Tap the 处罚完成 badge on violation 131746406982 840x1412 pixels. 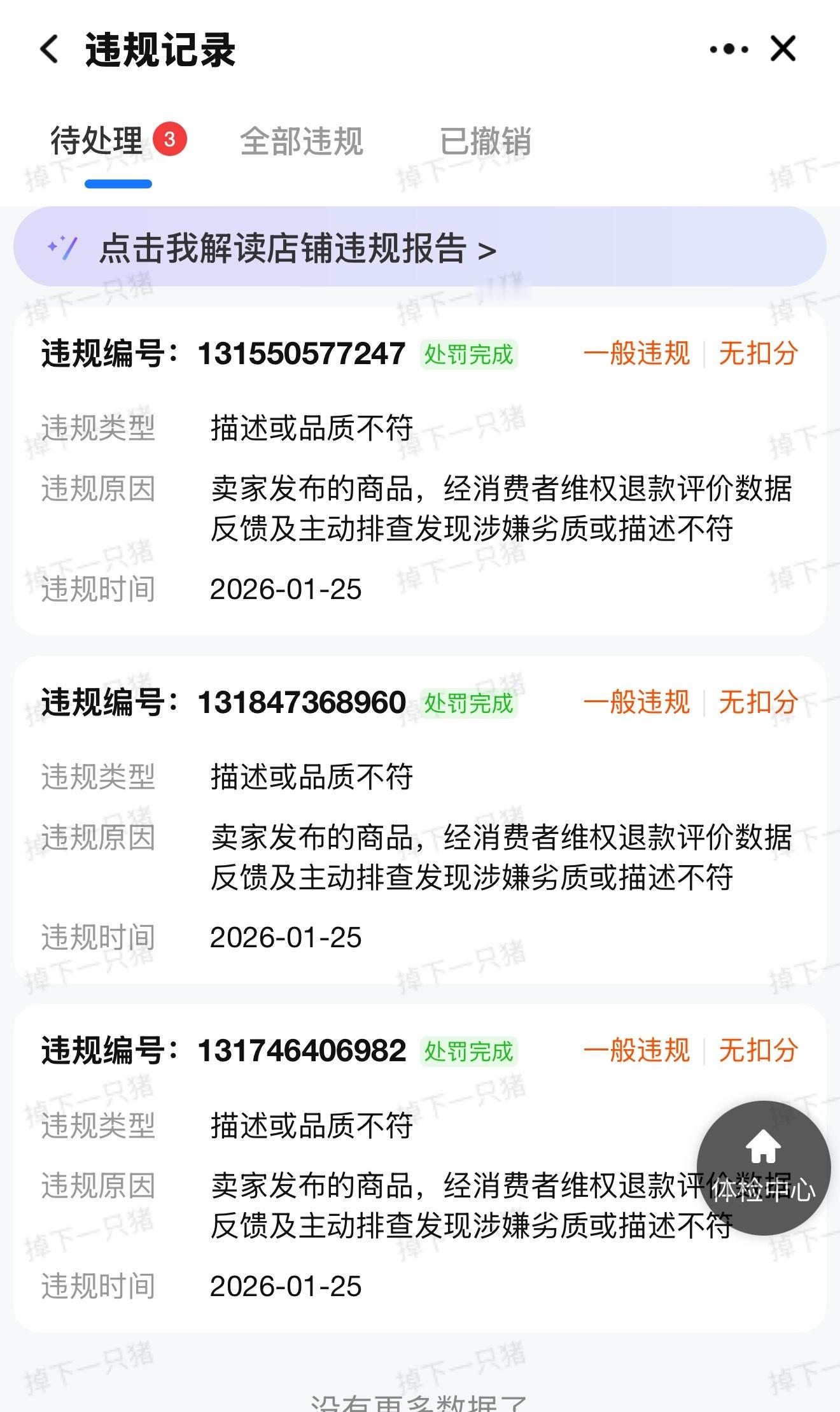click(x=468, y=1052)
